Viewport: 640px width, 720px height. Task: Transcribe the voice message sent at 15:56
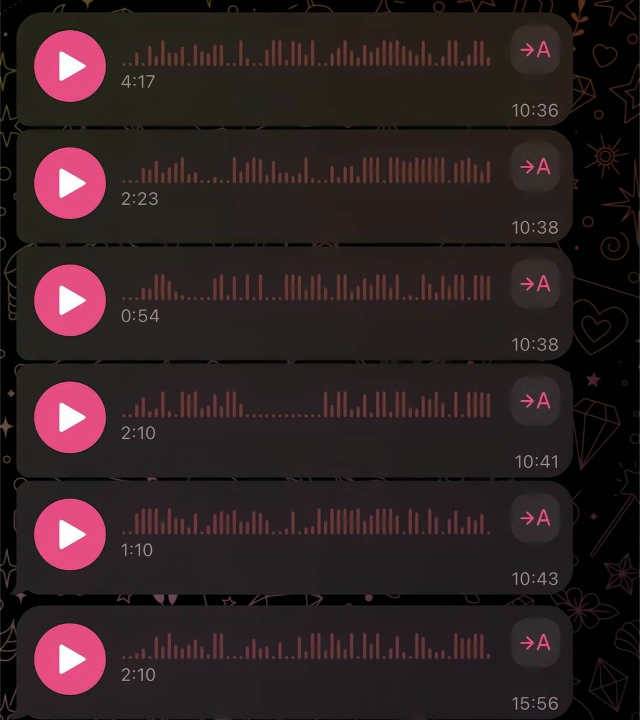coord(536,643)
